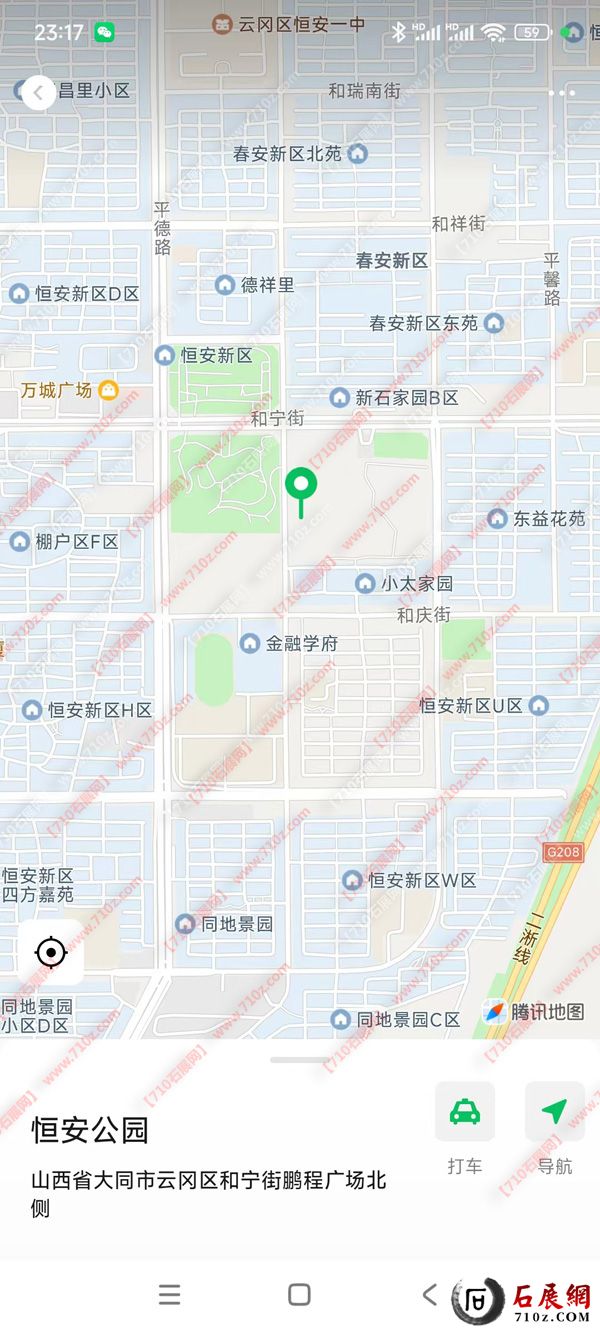Image resolution: width=600 pixels, height=1333 pixels.
Task: Tap the 打车 taxi button
Action: [464, 1112]
